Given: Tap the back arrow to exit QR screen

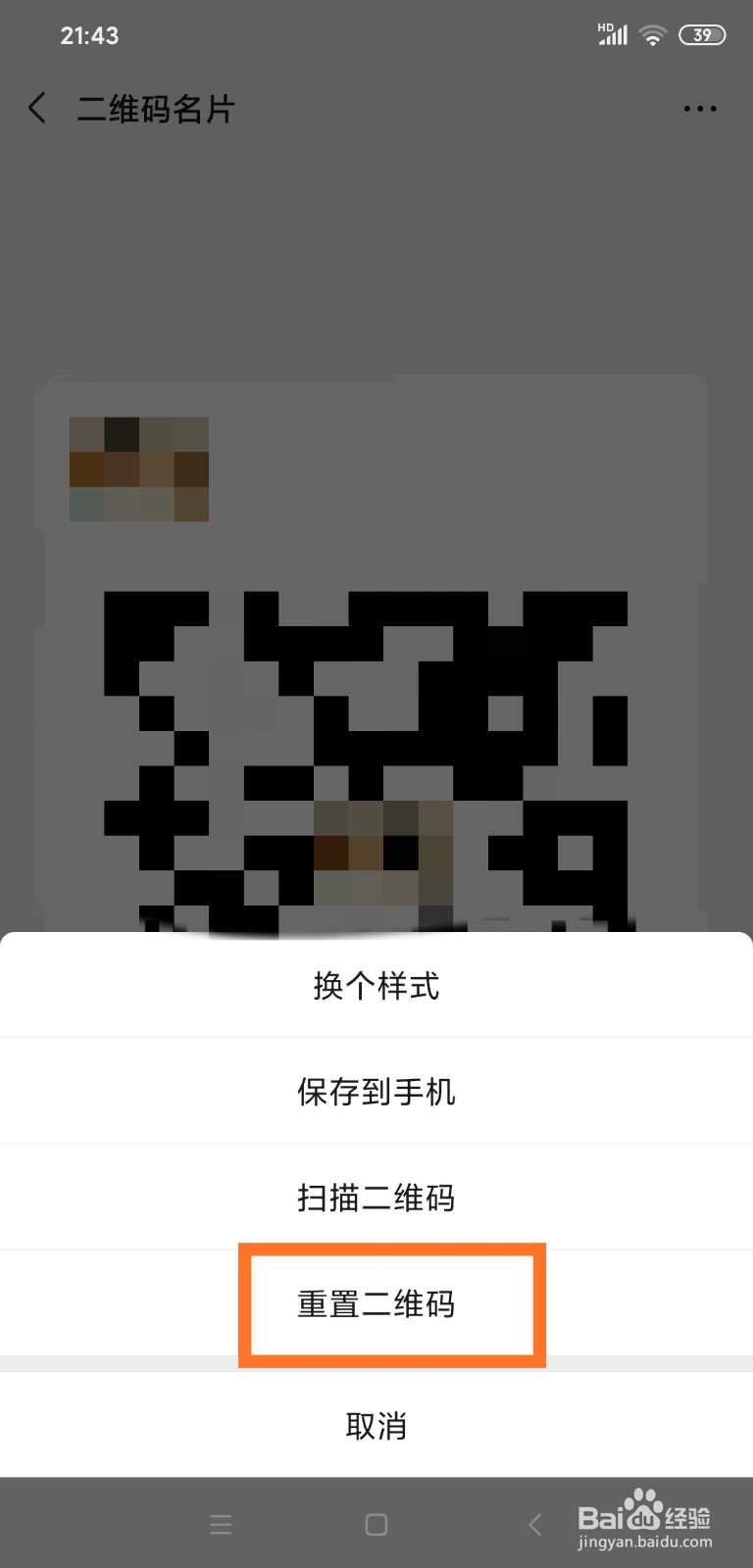Looking at the screenshot, I should (37, 108).
